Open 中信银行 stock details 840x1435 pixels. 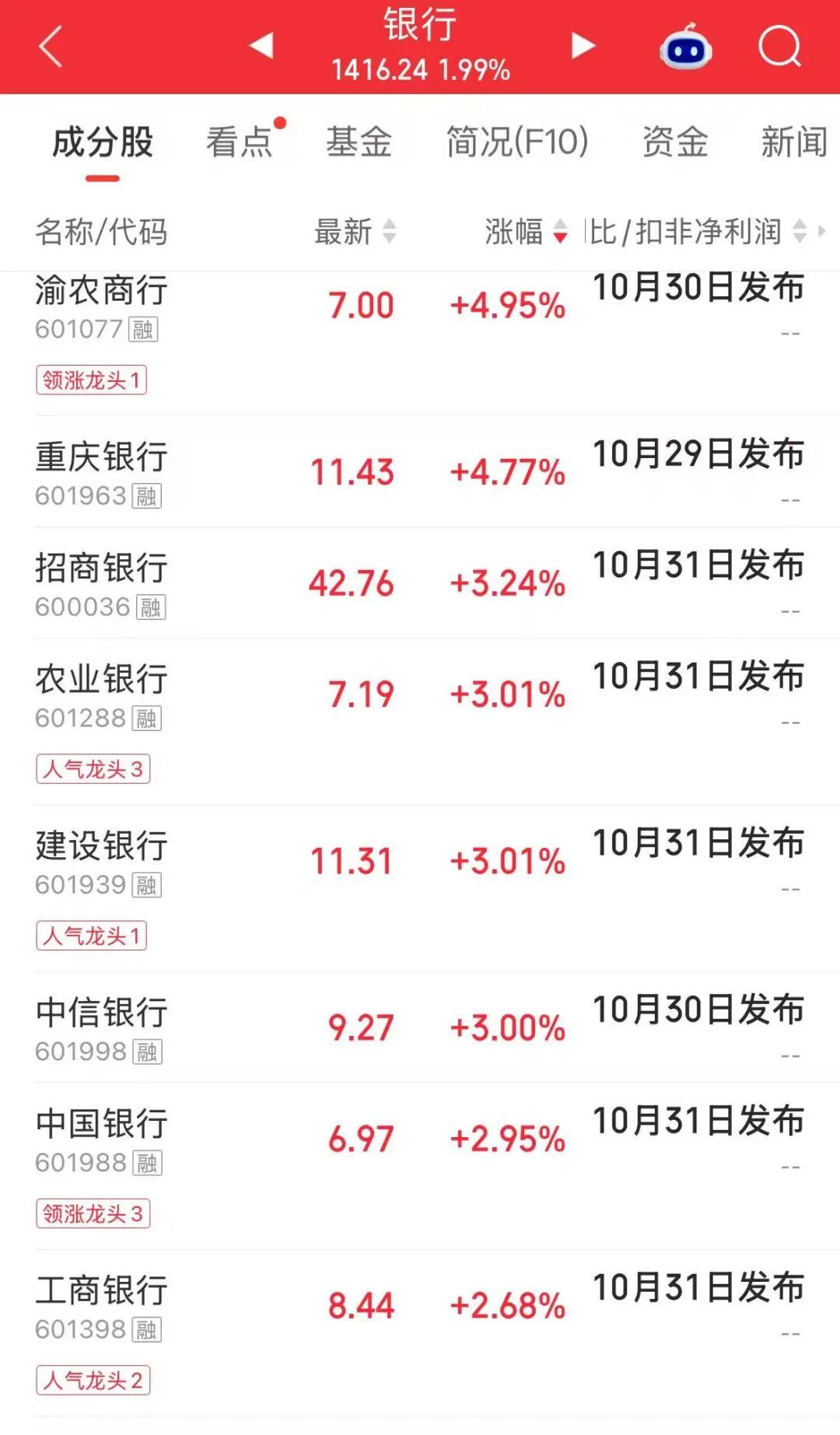pos(420,1027)
